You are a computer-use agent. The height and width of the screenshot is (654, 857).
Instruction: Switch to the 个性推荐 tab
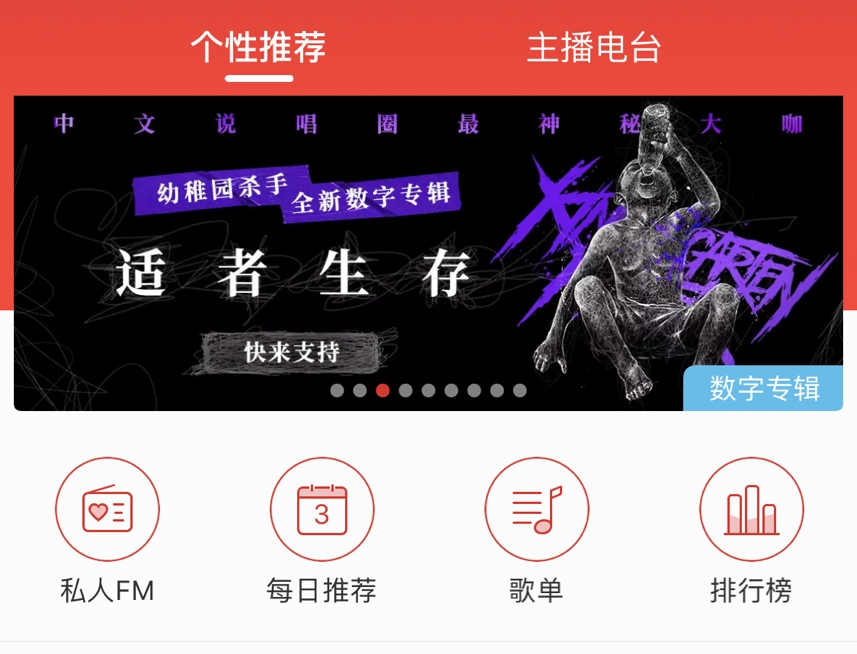click(x=258, y=47)
